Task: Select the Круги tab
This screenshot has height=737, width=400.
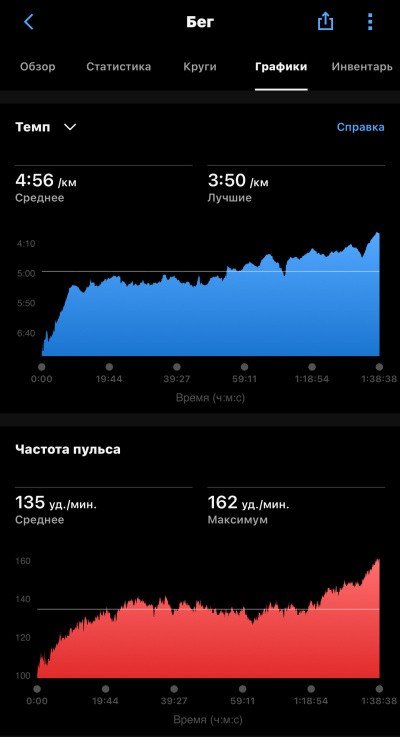Action: (200, 67)
